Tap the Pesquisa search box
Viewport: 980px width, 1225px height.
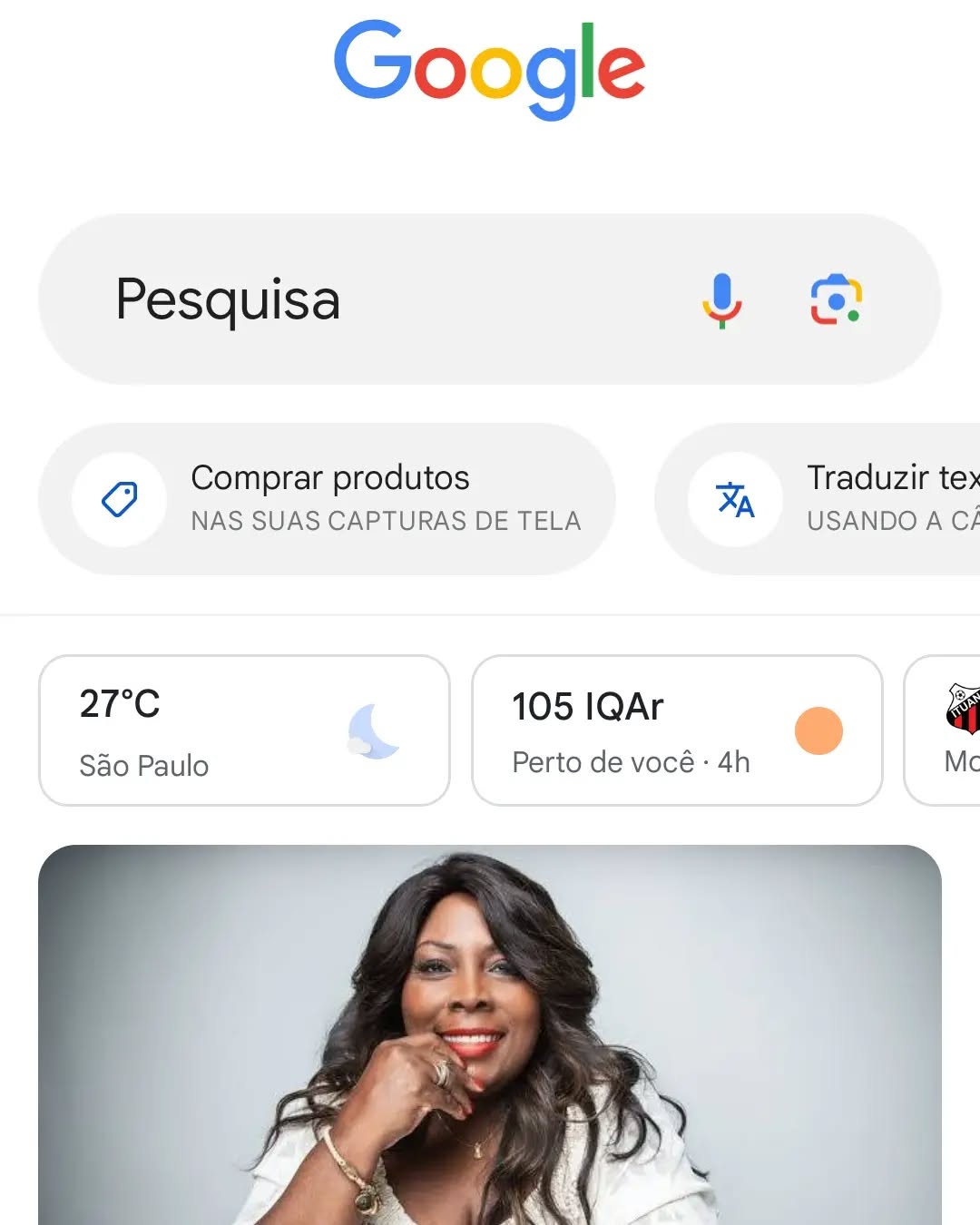[x=363, y=299]
